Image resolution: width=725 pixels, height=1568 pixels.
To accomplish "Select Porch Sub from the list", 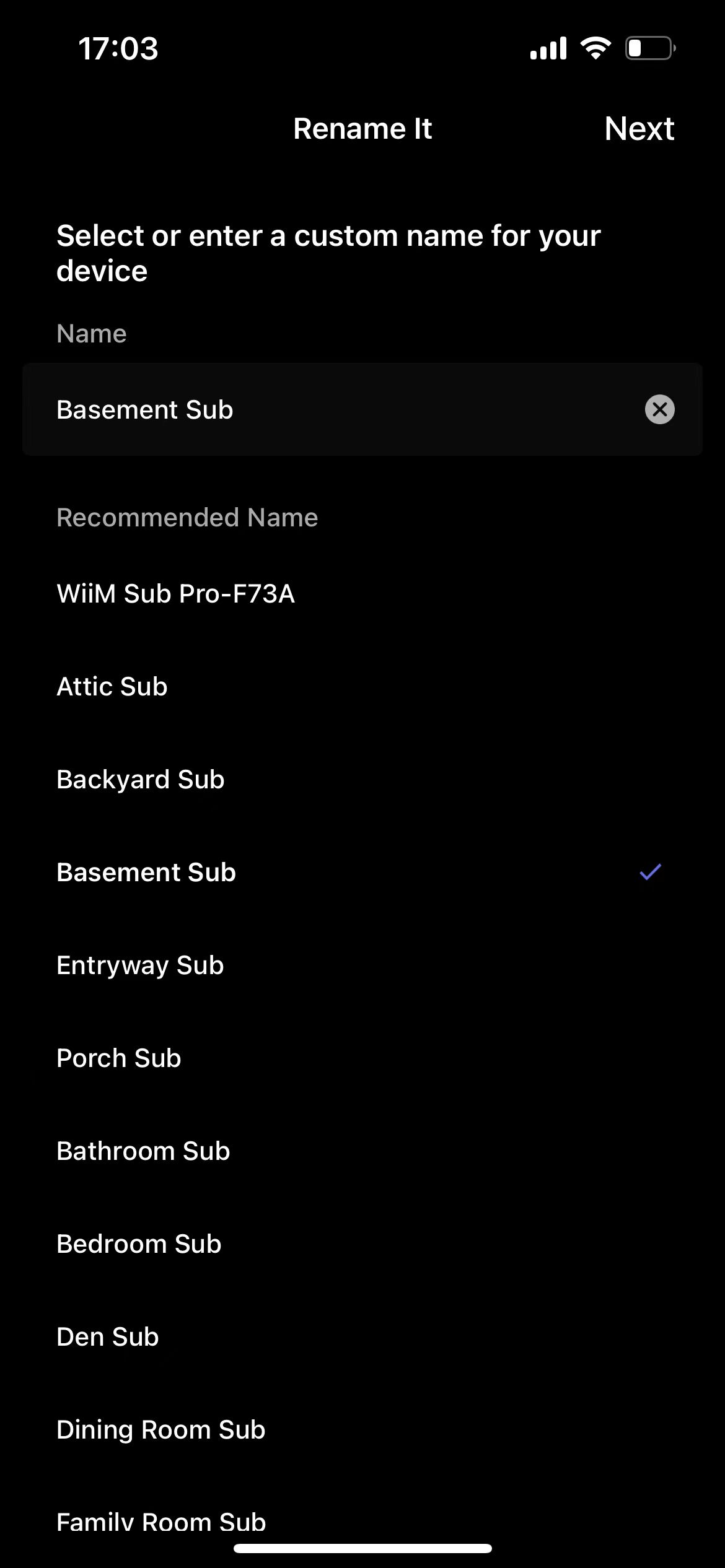I will tap(362, 1058).
